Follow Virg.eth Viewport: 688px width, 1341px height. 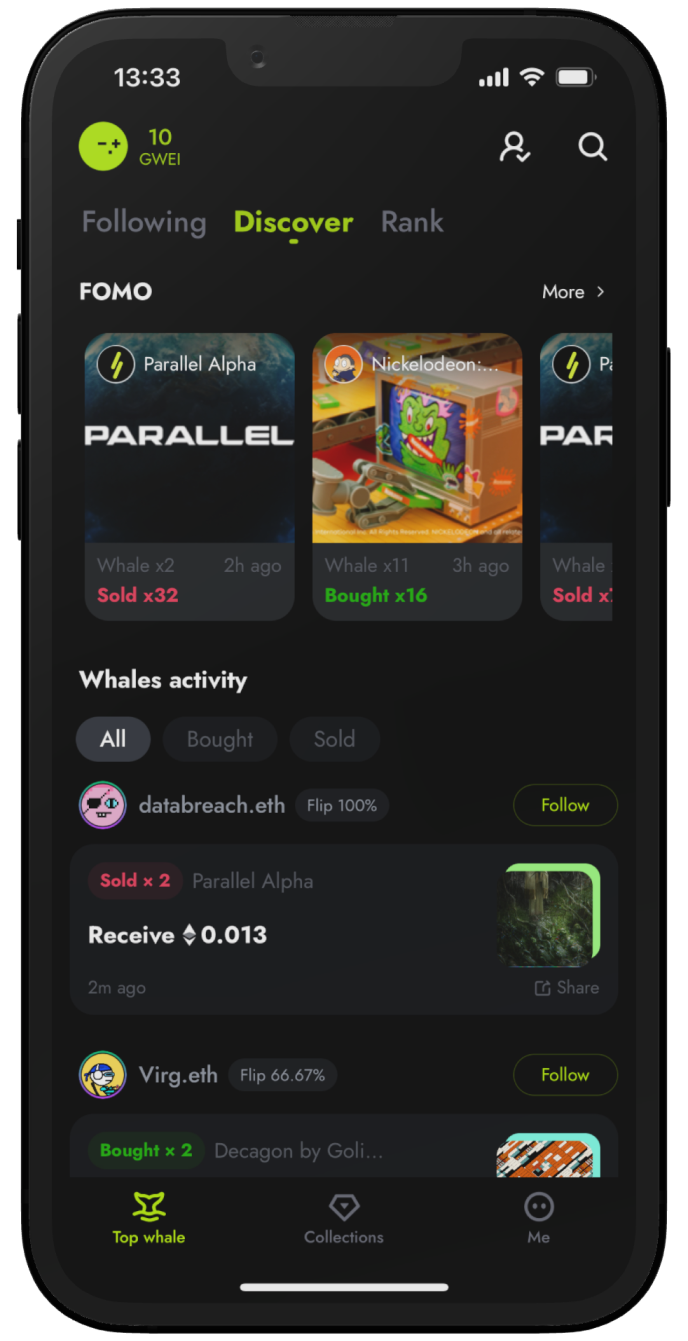pos(565,1075)
